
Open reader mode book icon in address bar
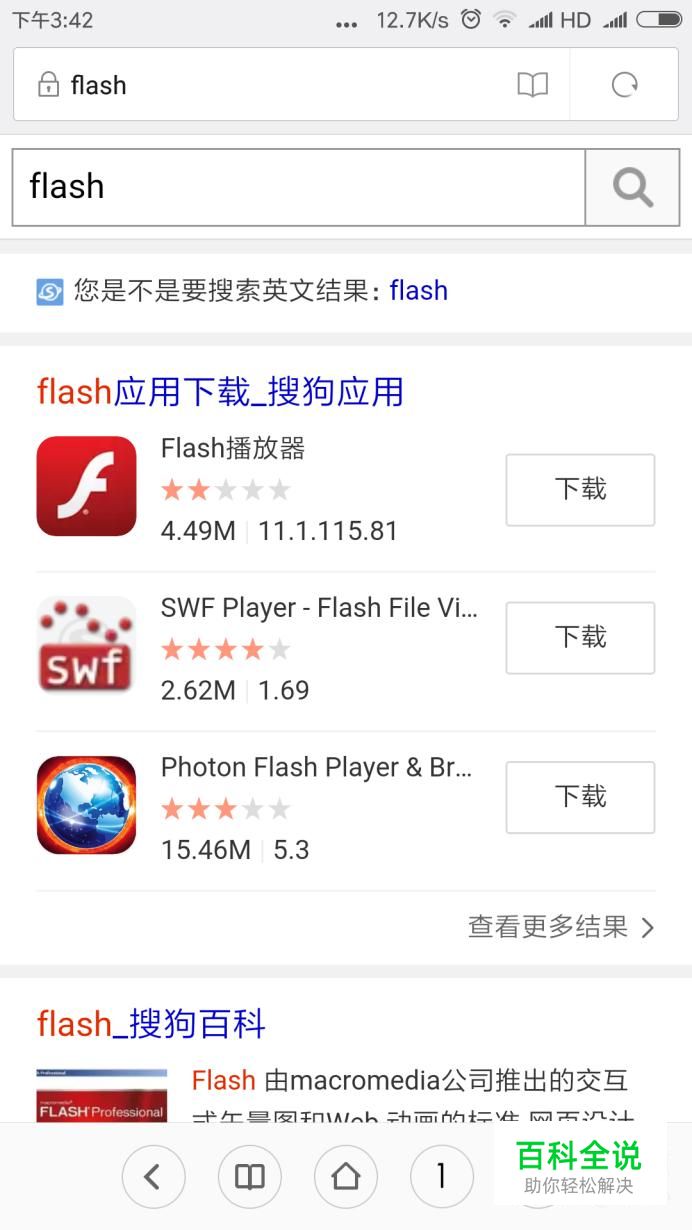tap(533, 85)
